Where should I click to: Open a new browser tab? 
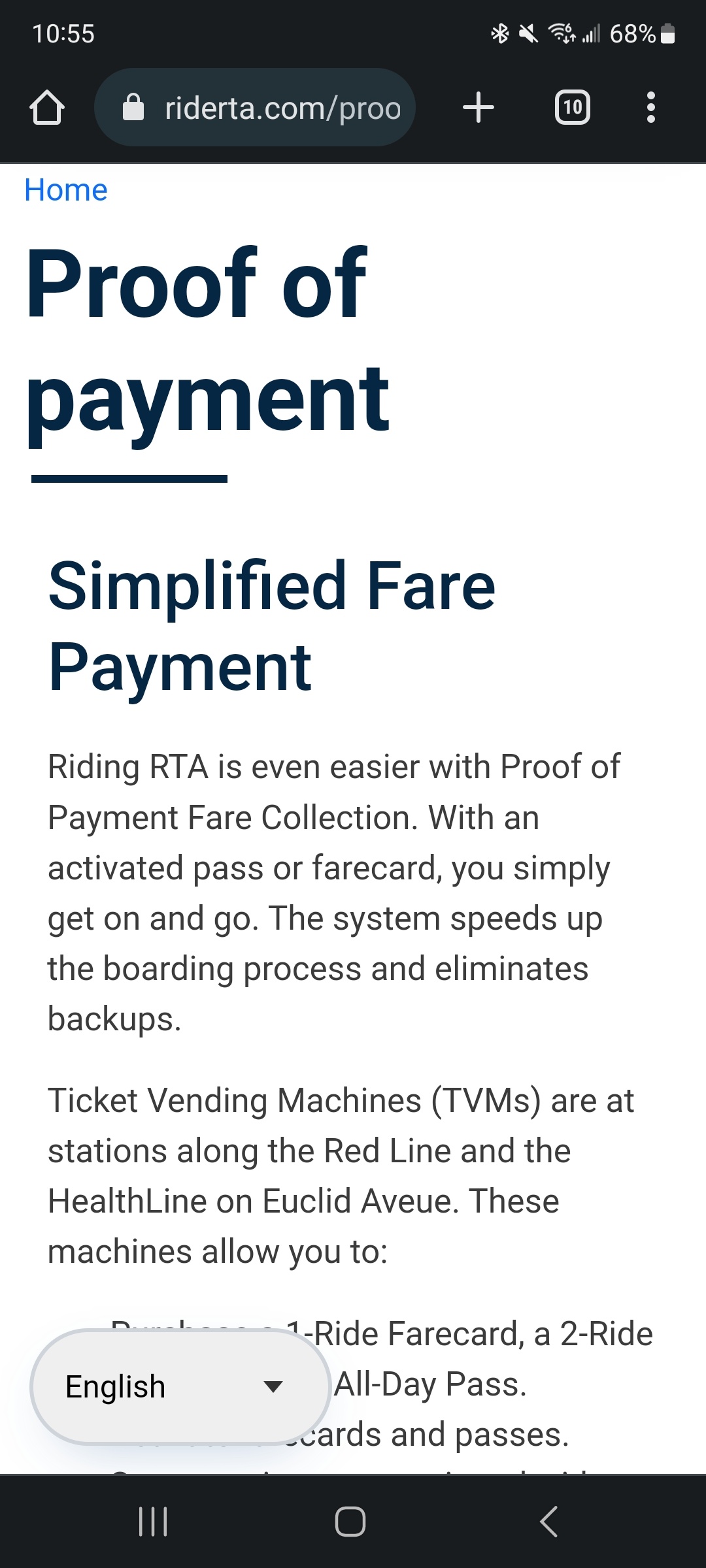pyautogui.click(x=479, y=108)
